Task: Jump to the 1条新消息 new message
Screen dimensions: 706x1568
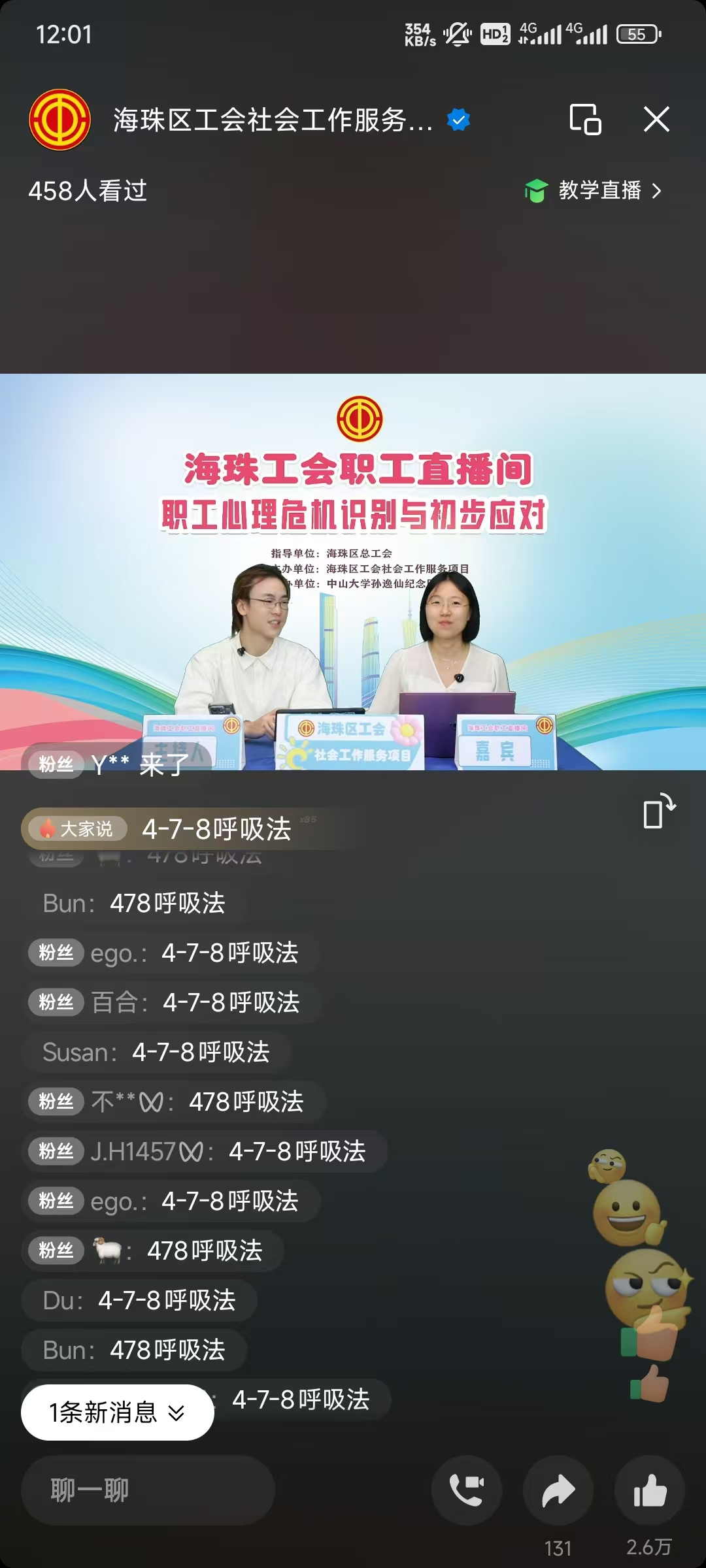Action: (x=118, y=1413)
